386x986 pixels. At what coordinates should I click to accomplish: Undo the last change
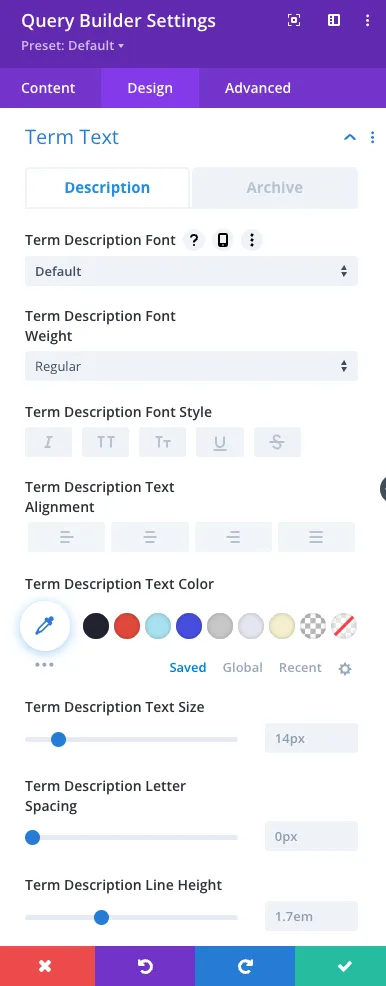[x=145, y=966]
